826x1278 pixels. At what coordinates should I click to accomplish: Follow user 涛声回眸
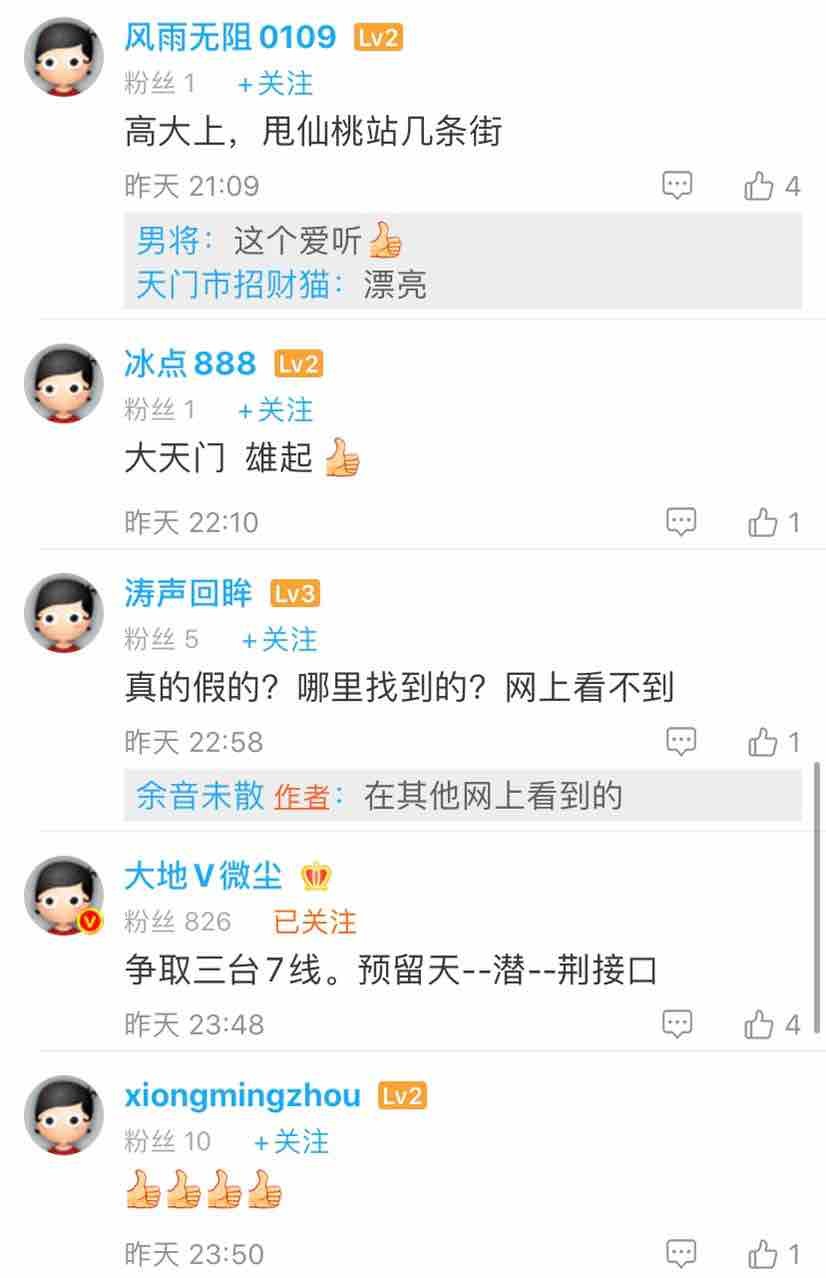click(x=279, y=639)
